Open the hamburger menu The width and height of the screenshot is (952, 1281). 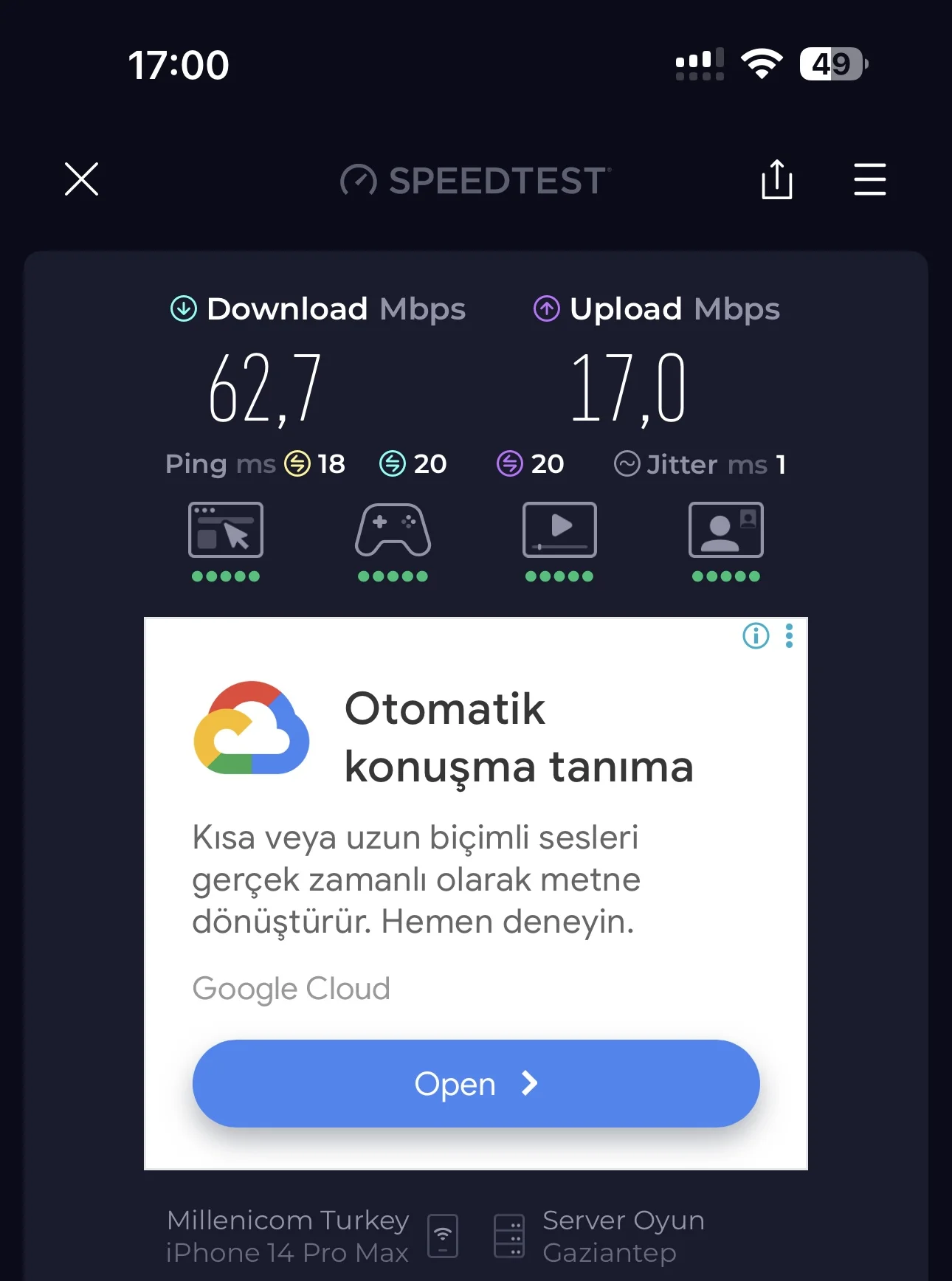tap(869, 179)
